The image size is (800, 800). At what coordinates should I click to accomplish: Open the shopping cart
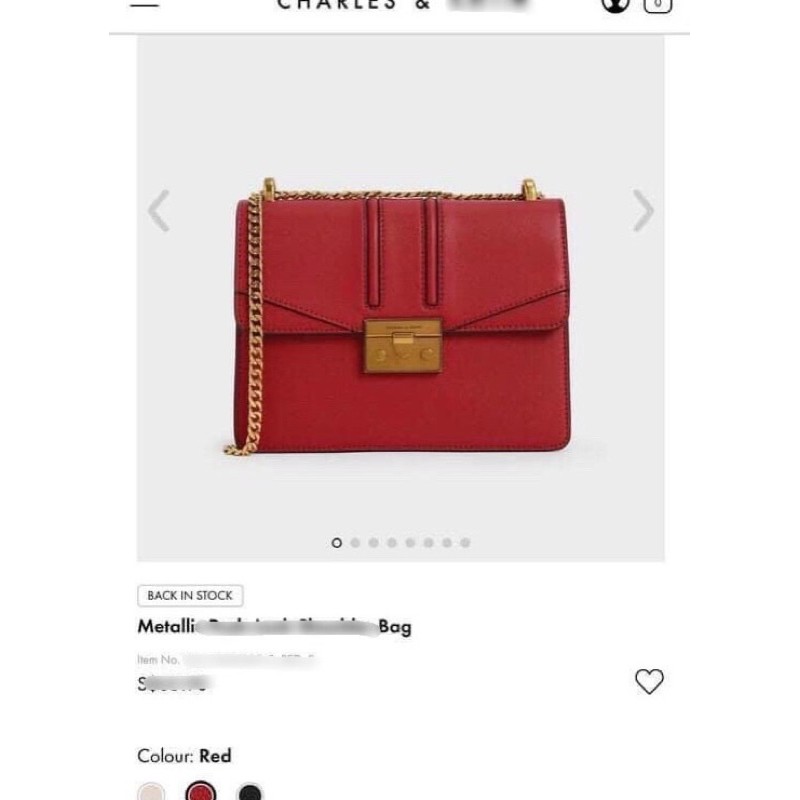pos(657,4)
